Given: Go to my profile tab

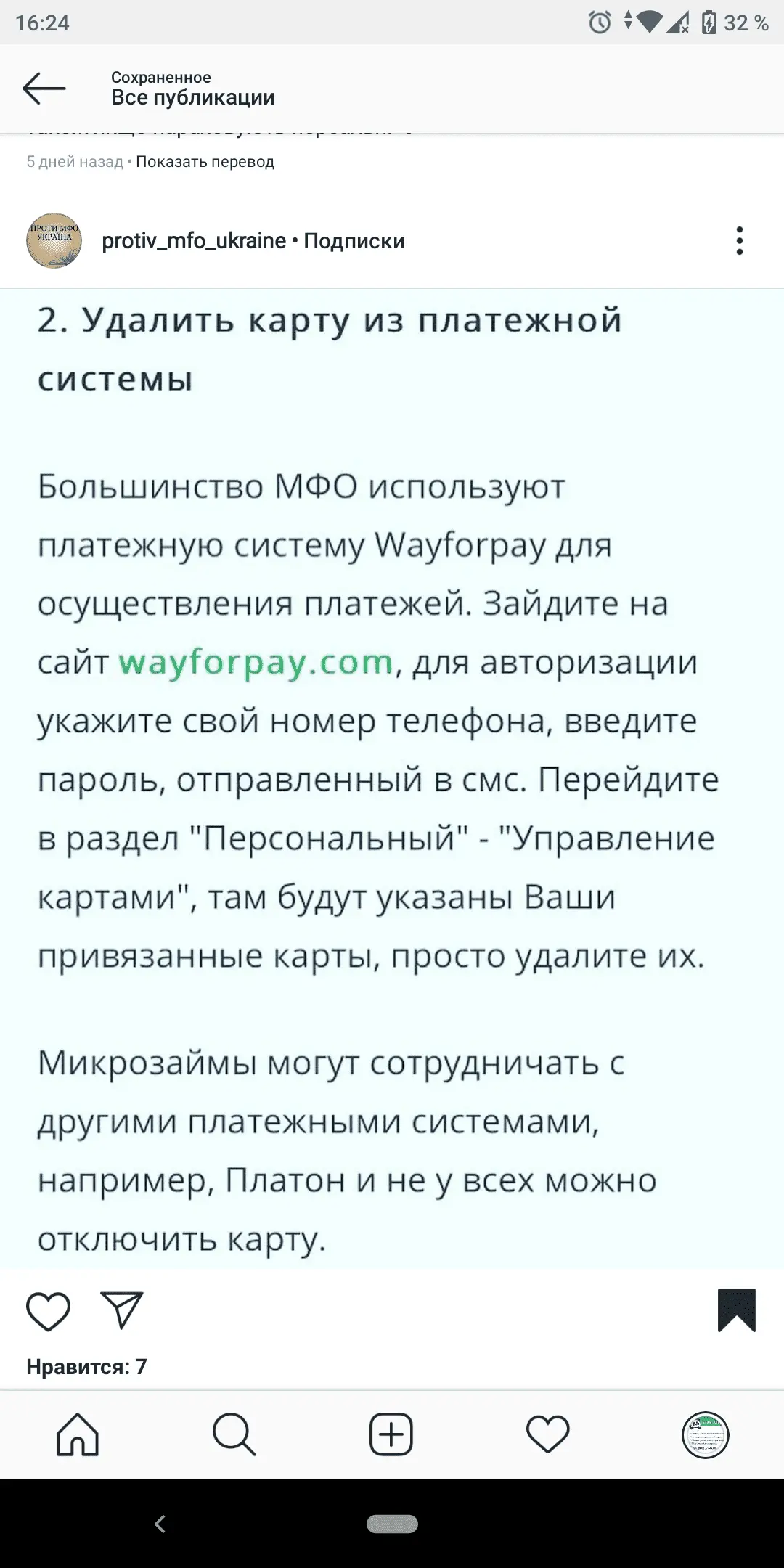Looking at the screenshot, I should coord(705,1434).
